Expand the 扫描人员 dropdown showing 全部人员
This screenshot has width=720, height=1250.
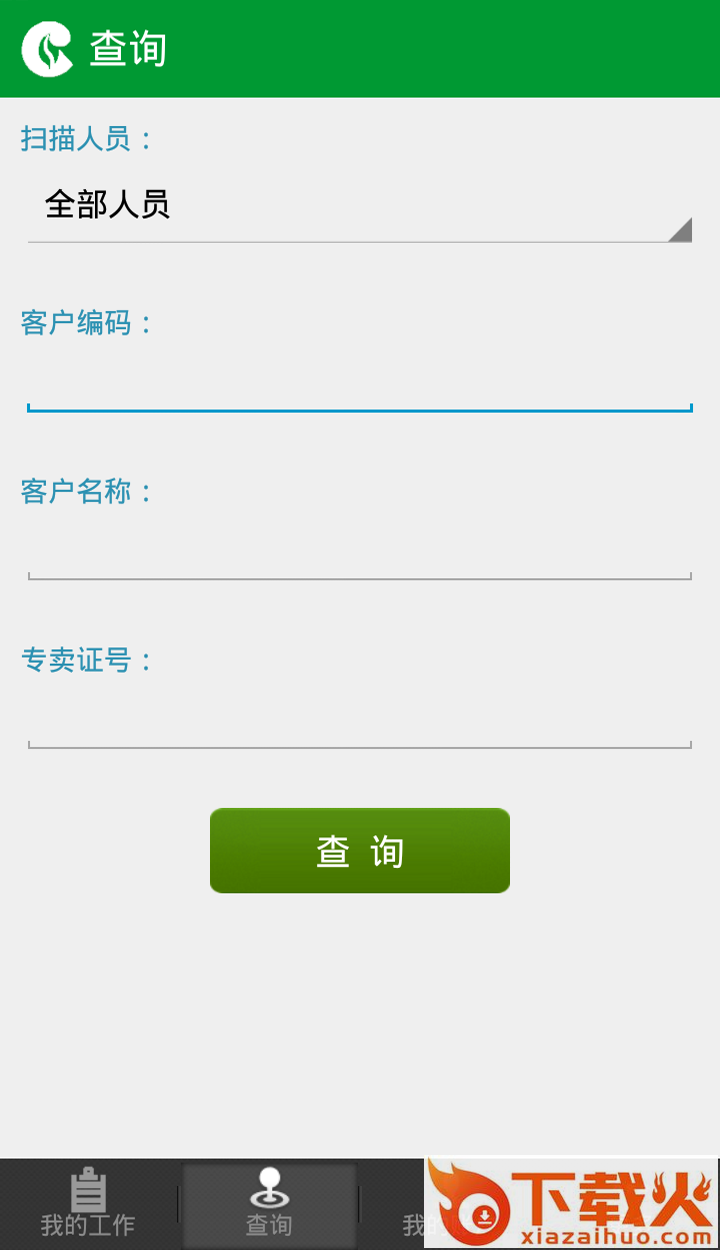[x=360, y=206]
